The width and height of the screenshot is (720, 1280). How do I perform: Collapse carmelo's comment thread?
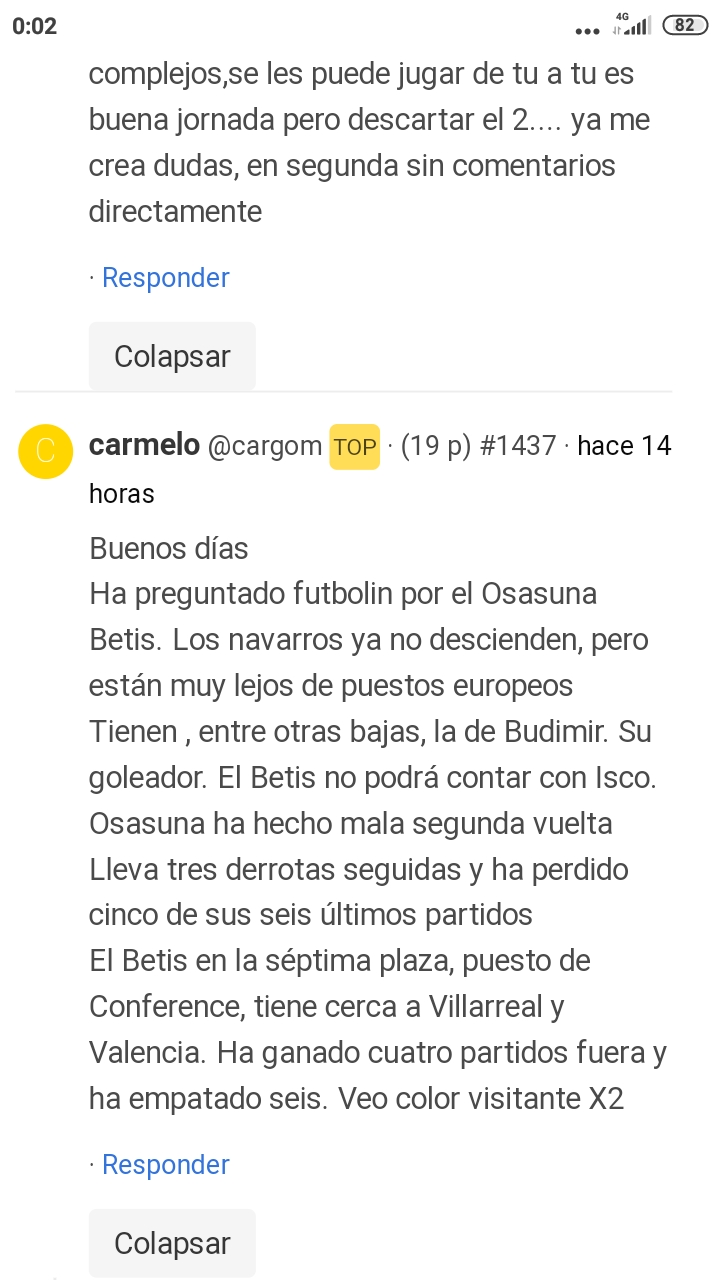tap(172, 1243)
